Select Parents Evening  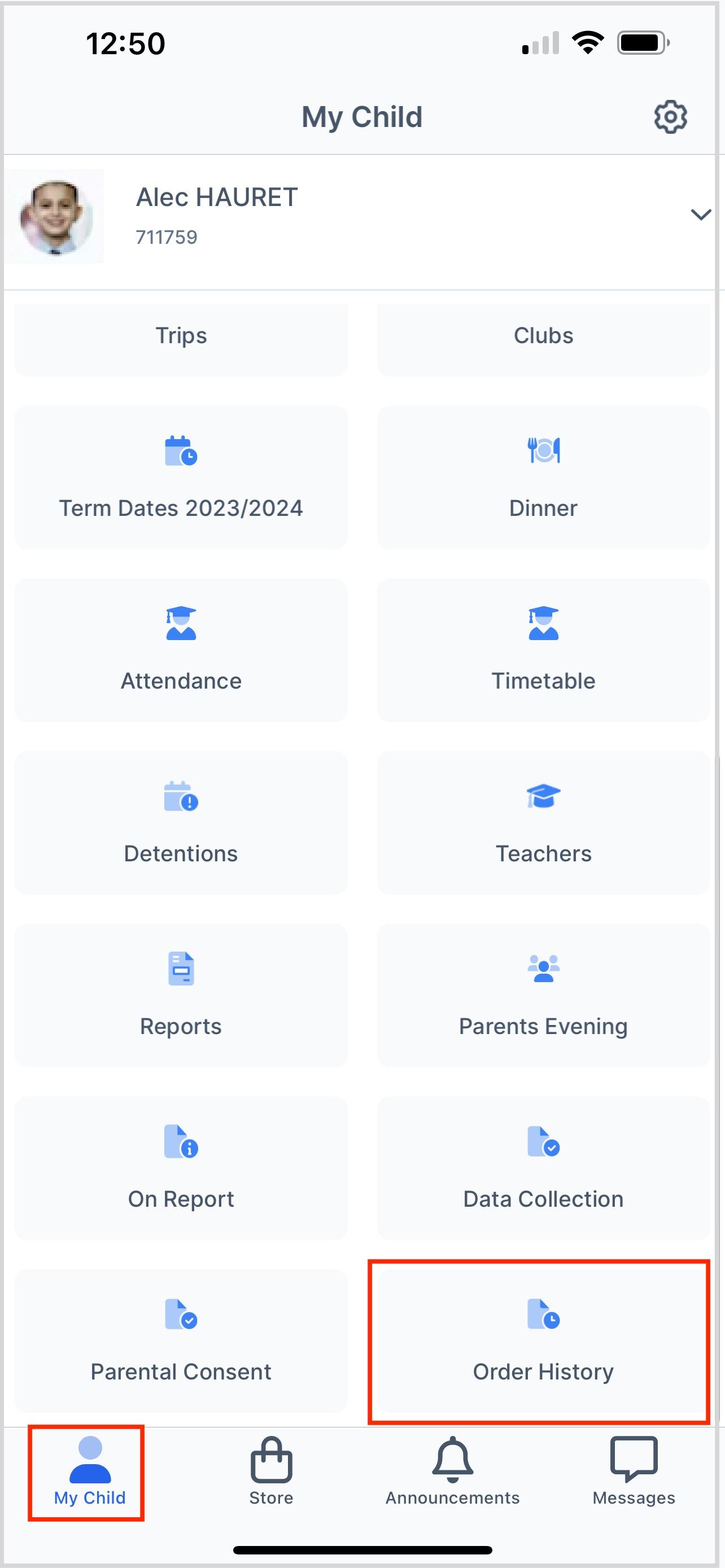click(543, 996)
